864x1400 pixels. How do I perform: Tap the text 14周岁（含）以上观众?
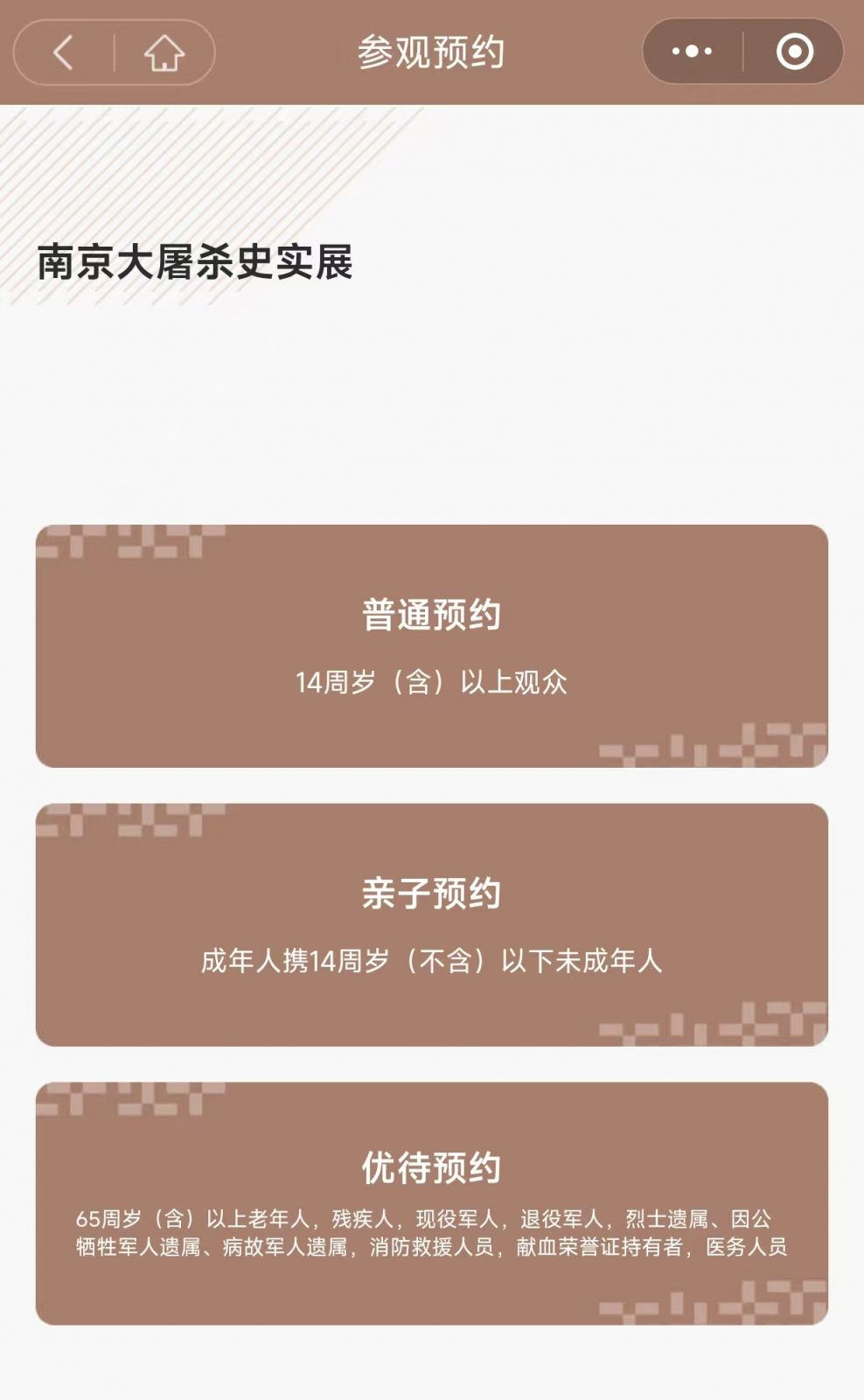[x=432, y=680]
